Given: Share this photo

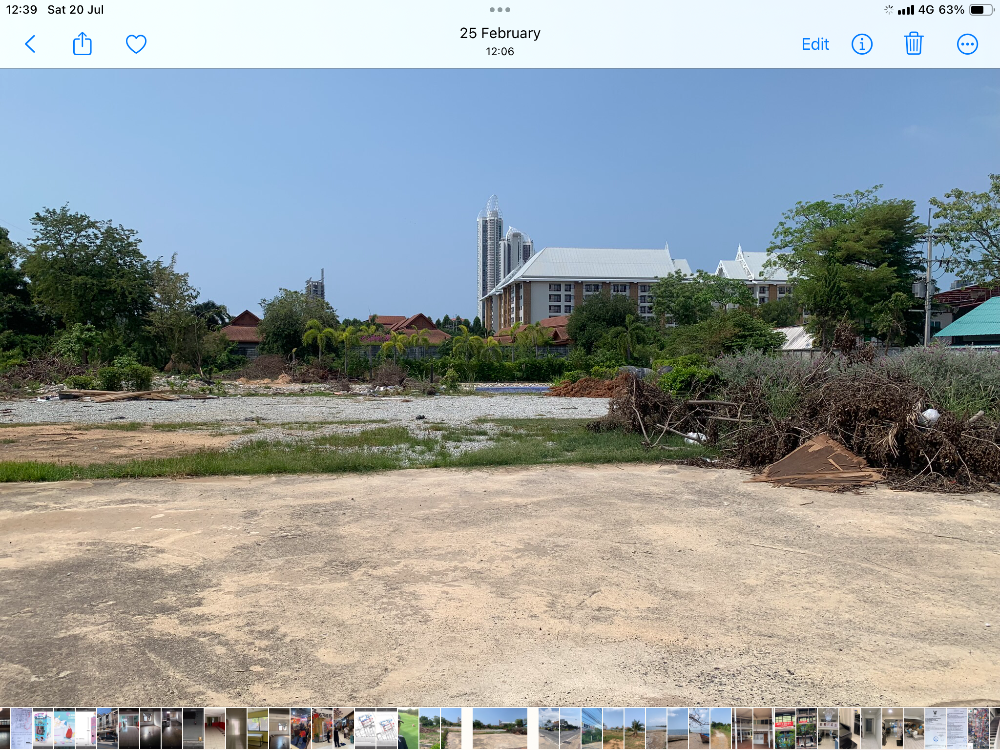Looking at the screenshot, I should coord(82,44).
